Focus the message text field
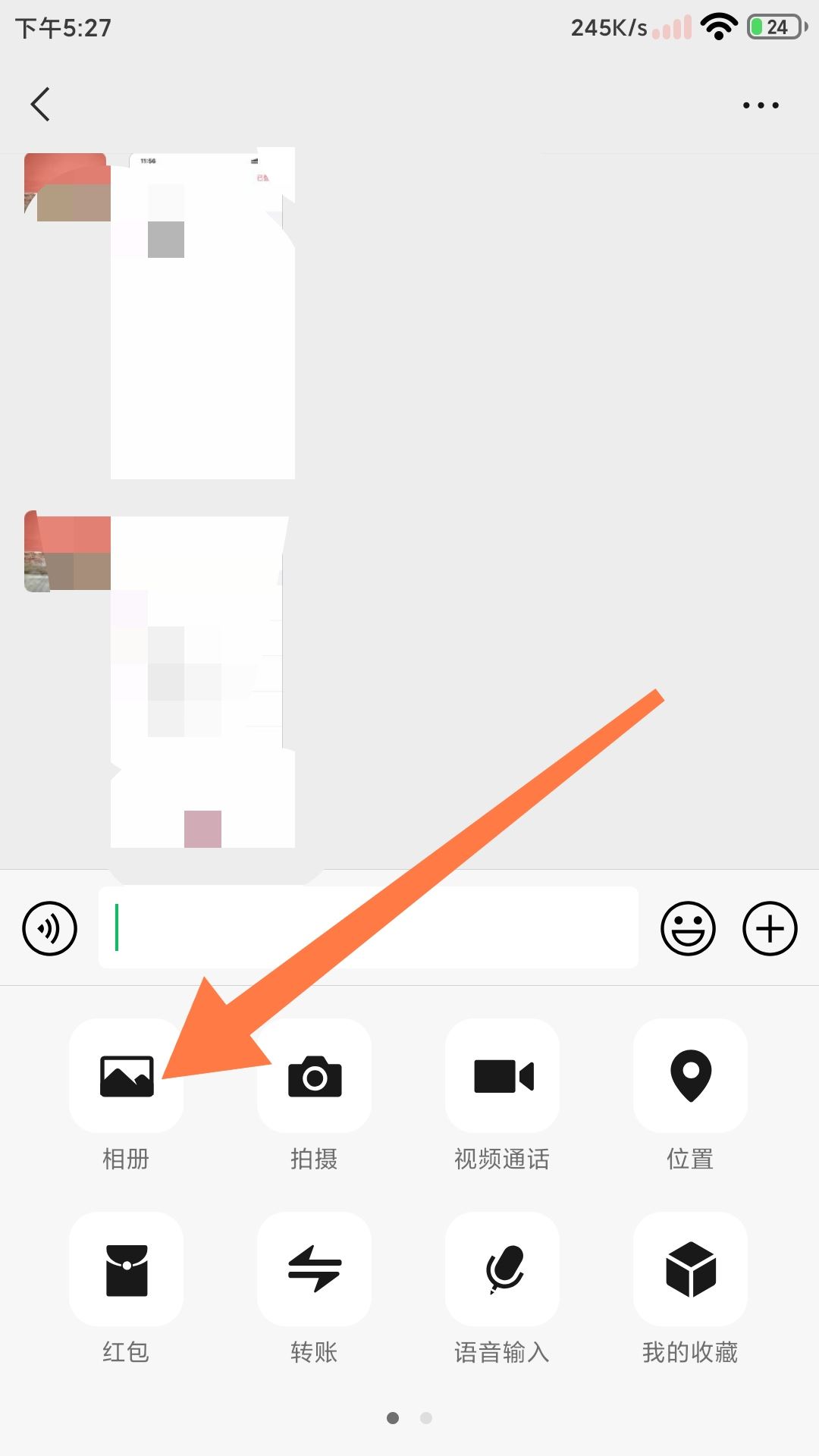Image resolution: width=819 pixels, height=1456 pixels. click(368, 927)
